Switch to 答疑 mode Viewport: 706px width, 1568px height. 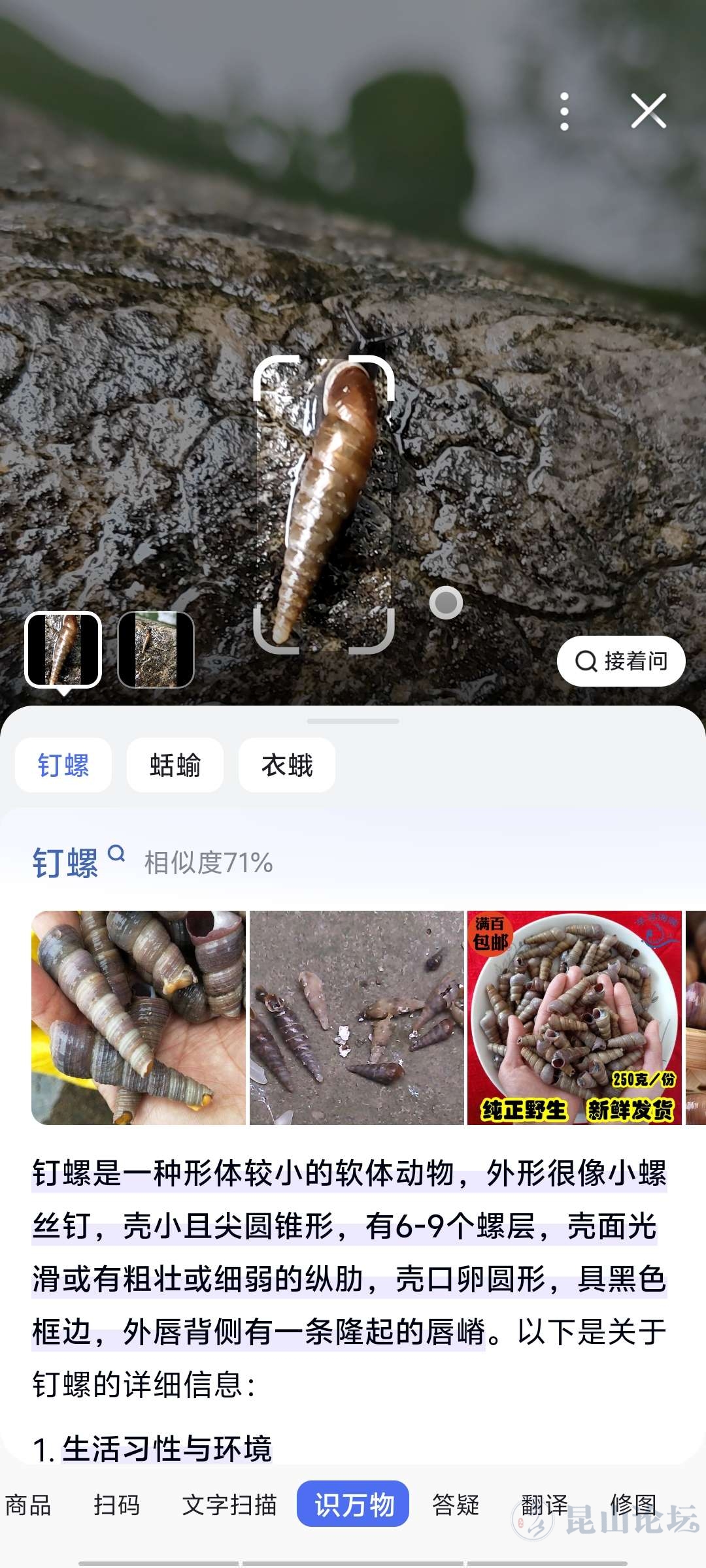pos(456,1505)
